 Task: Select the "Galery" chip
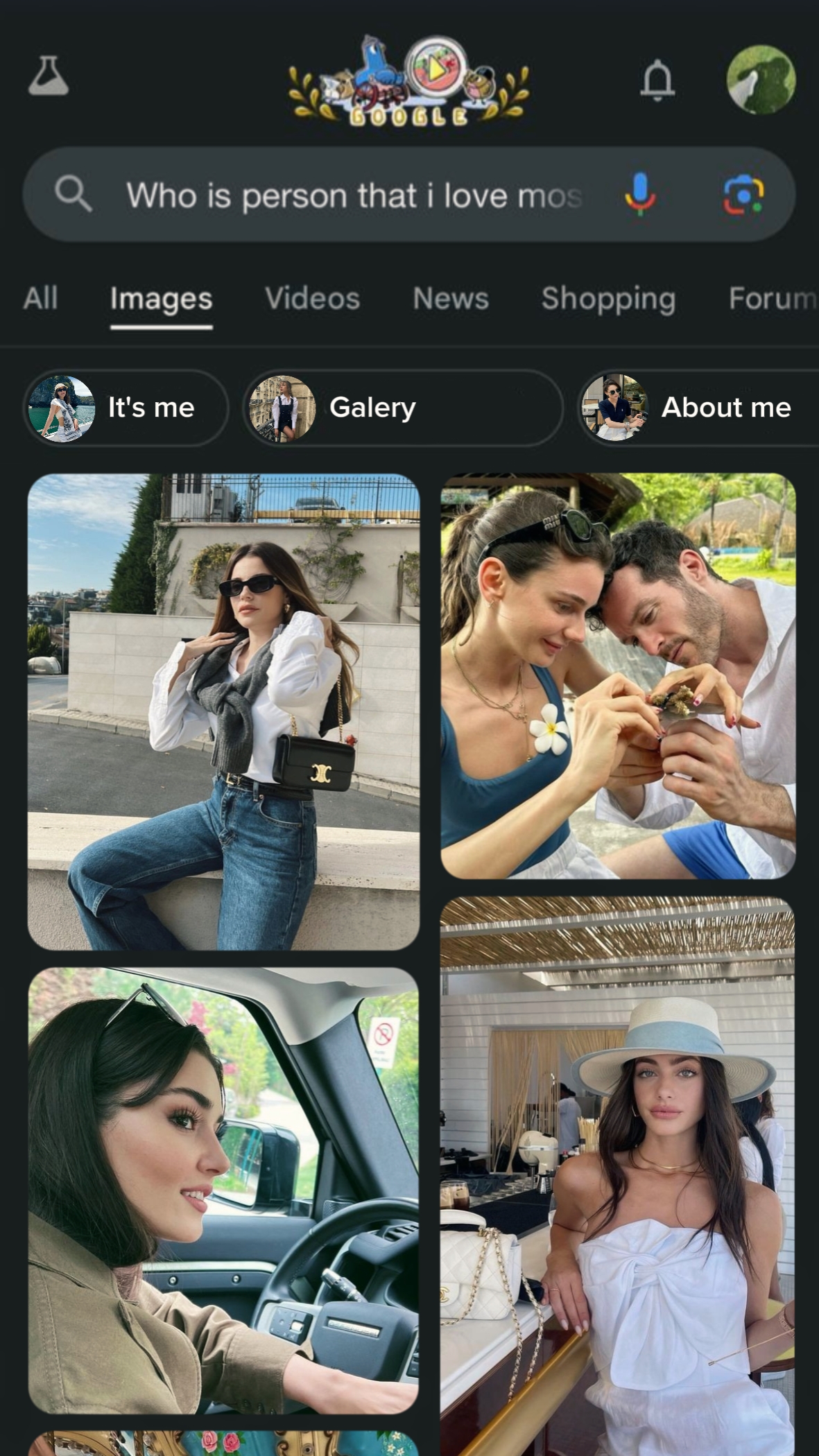click(x=402, y=408)
